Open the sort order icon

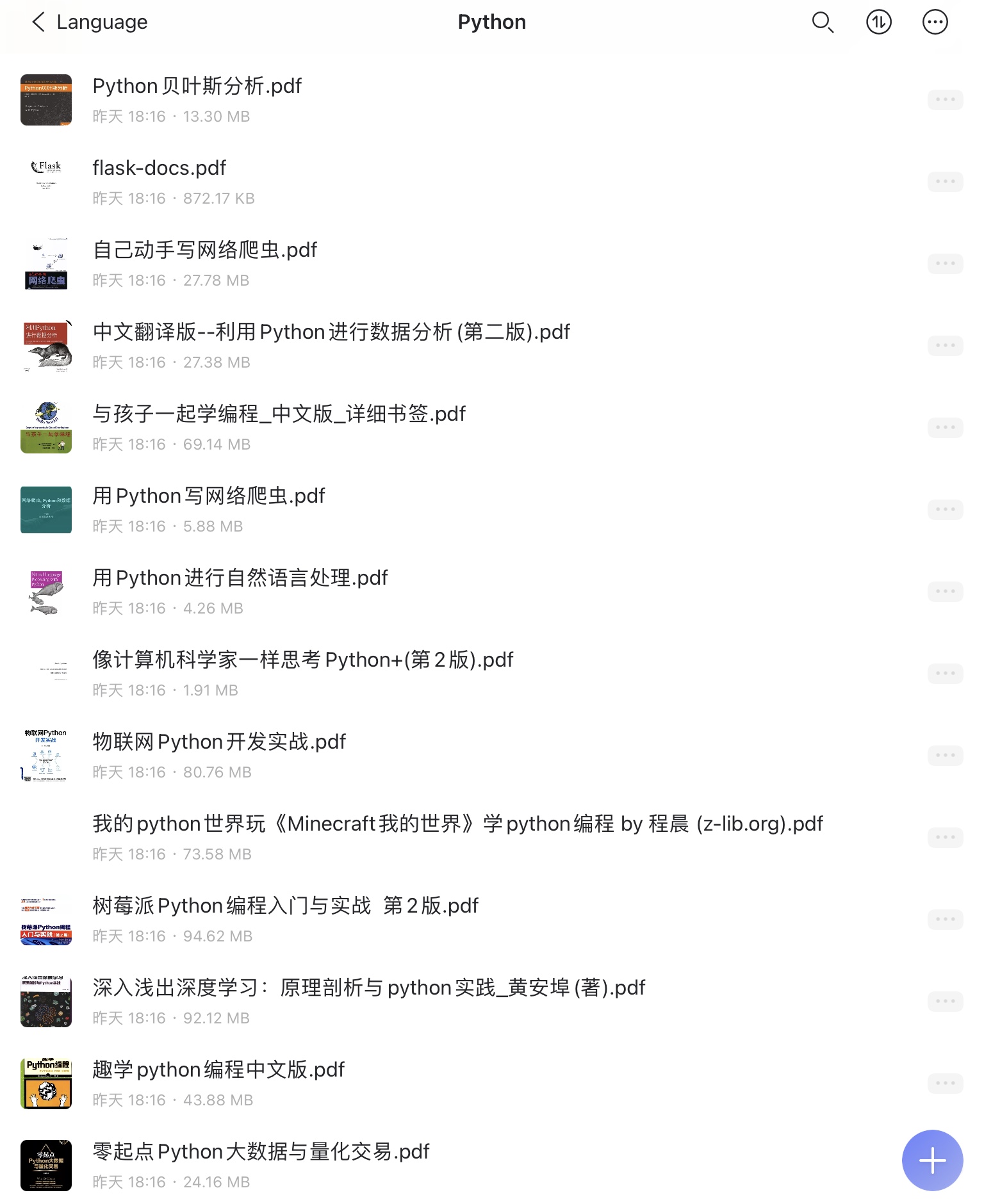pos(878,22)
